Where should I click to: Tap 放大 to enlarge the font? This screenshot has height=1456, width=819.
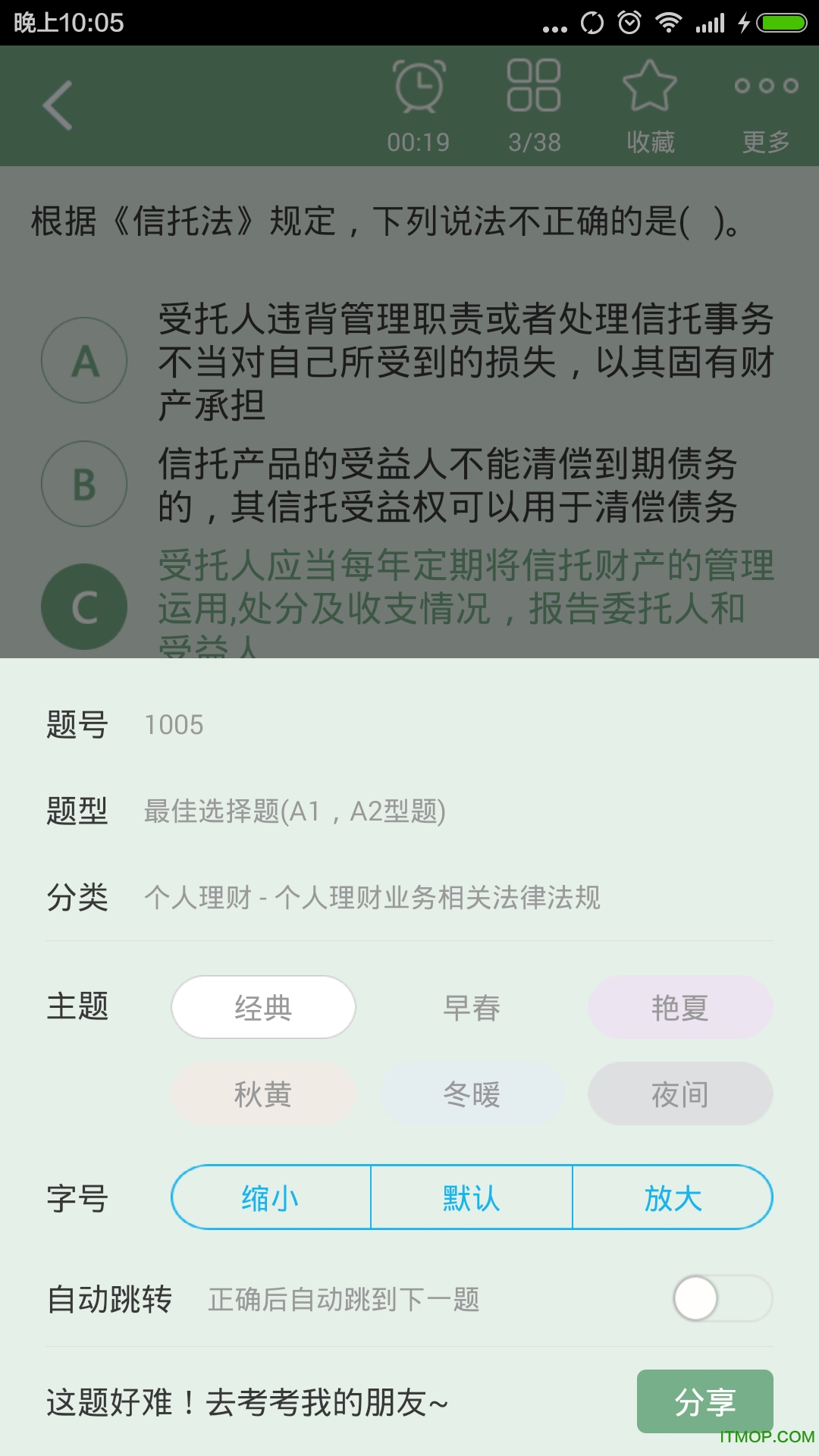point(673,1198)
